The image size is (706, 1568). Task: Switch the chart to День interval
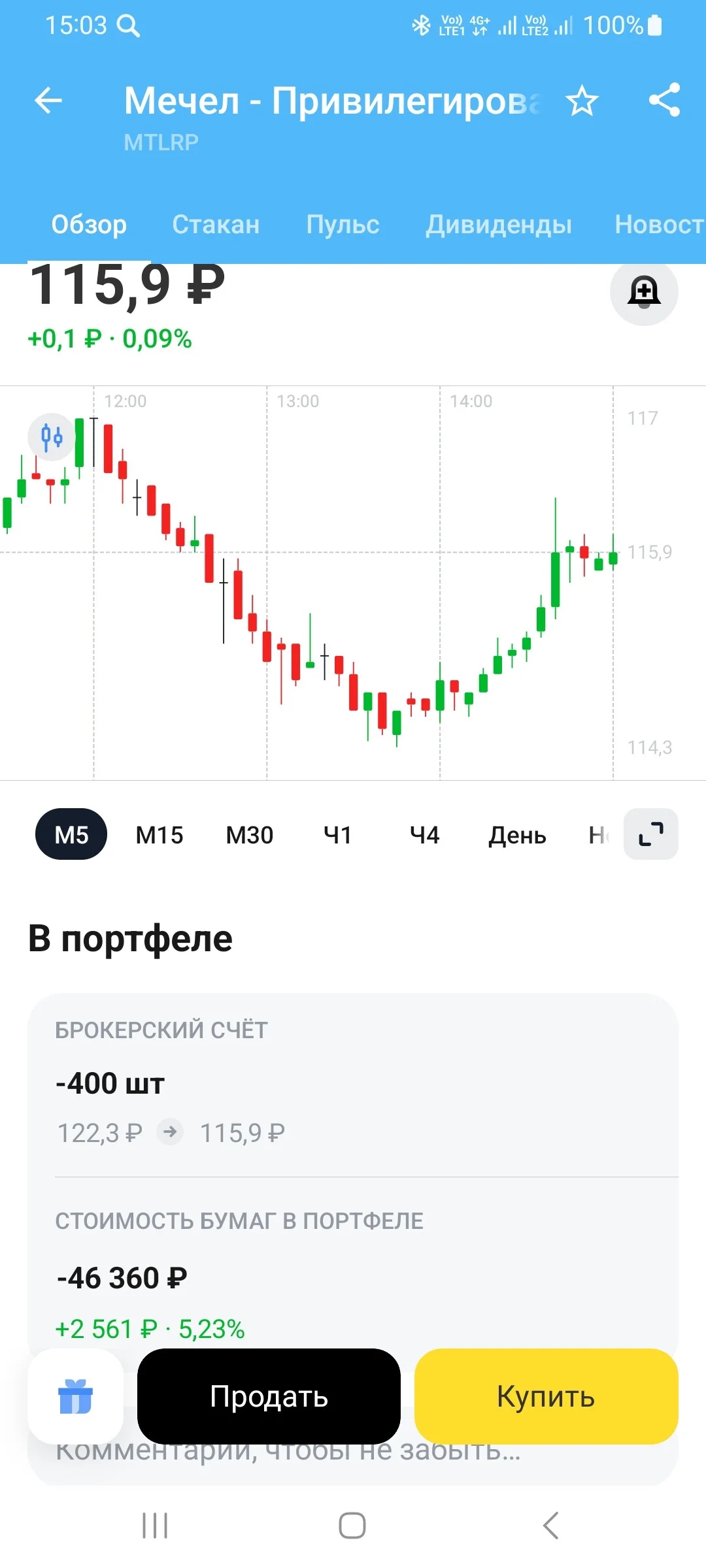[517, 834]
